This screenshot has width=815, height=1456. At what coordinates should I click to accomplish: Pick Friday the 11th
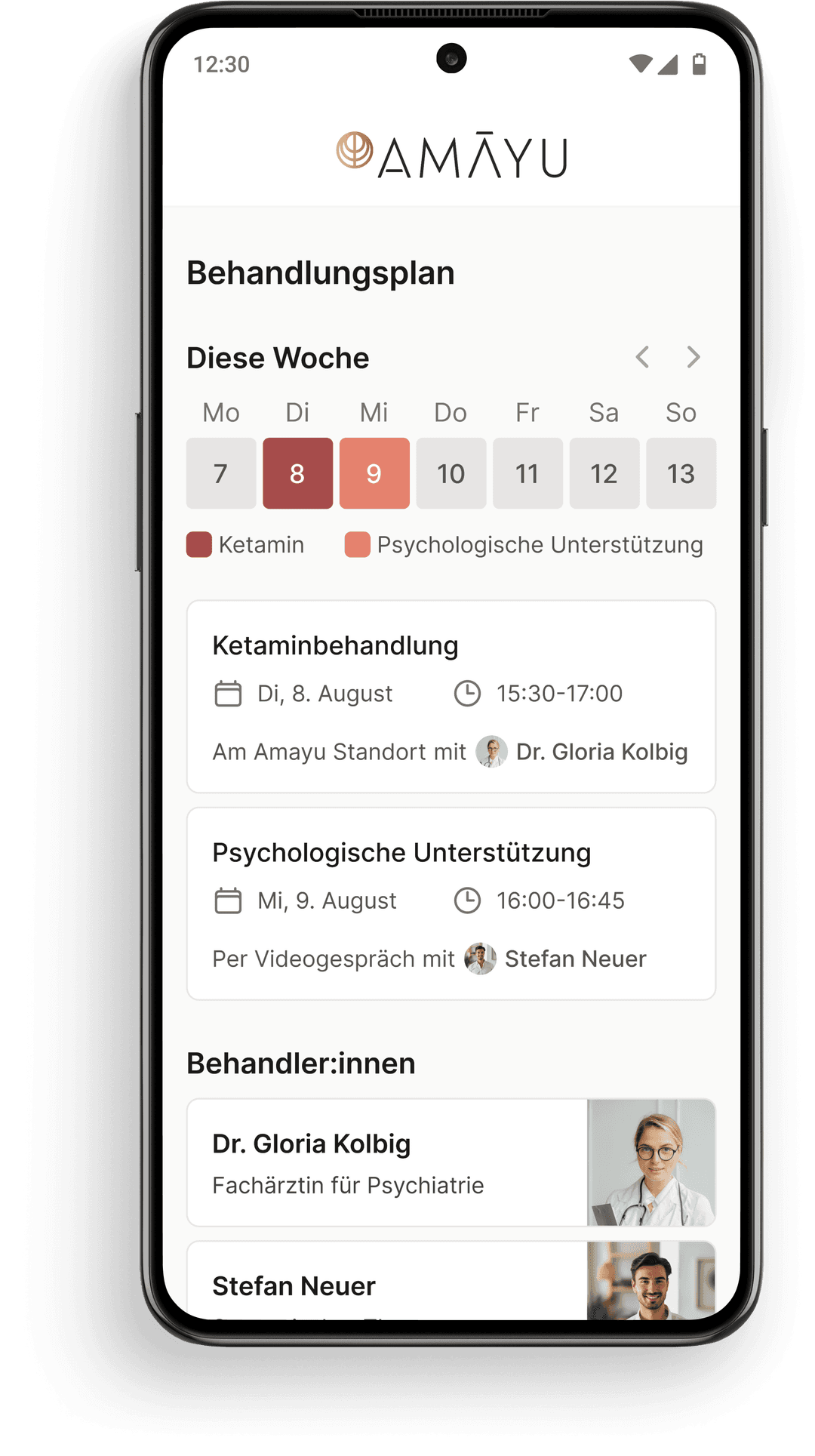527,473
